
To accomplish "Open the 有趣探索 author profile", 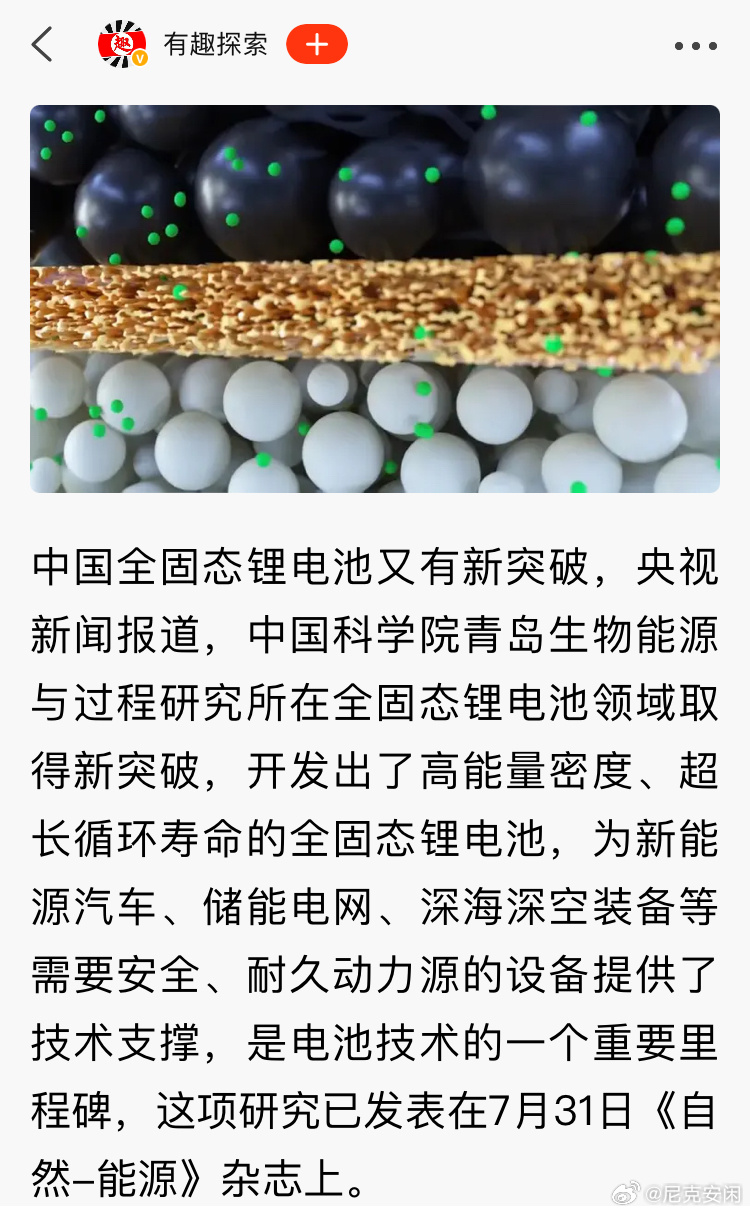I will (x=216, y=45).
